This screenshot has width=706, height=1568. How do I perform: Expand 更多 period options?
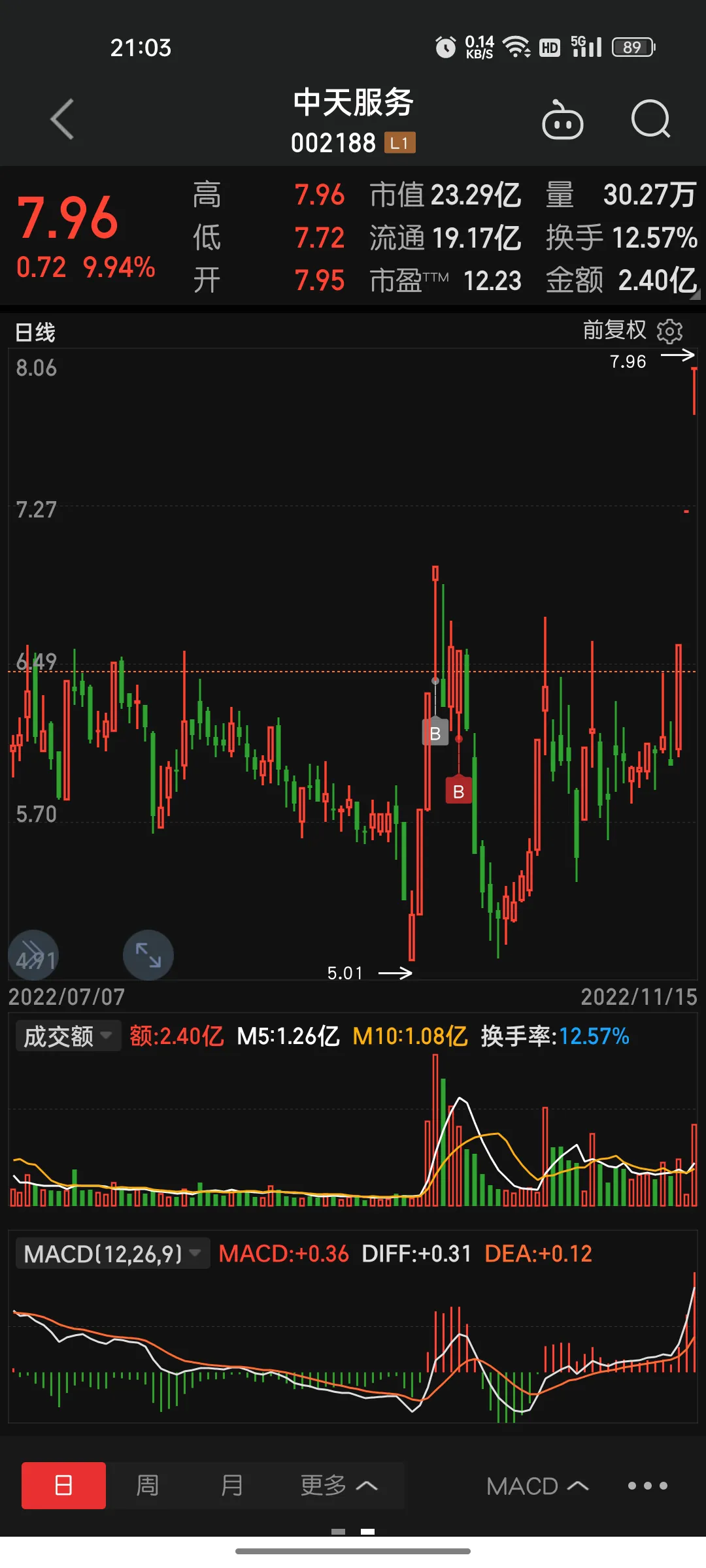coord(338,1486)
